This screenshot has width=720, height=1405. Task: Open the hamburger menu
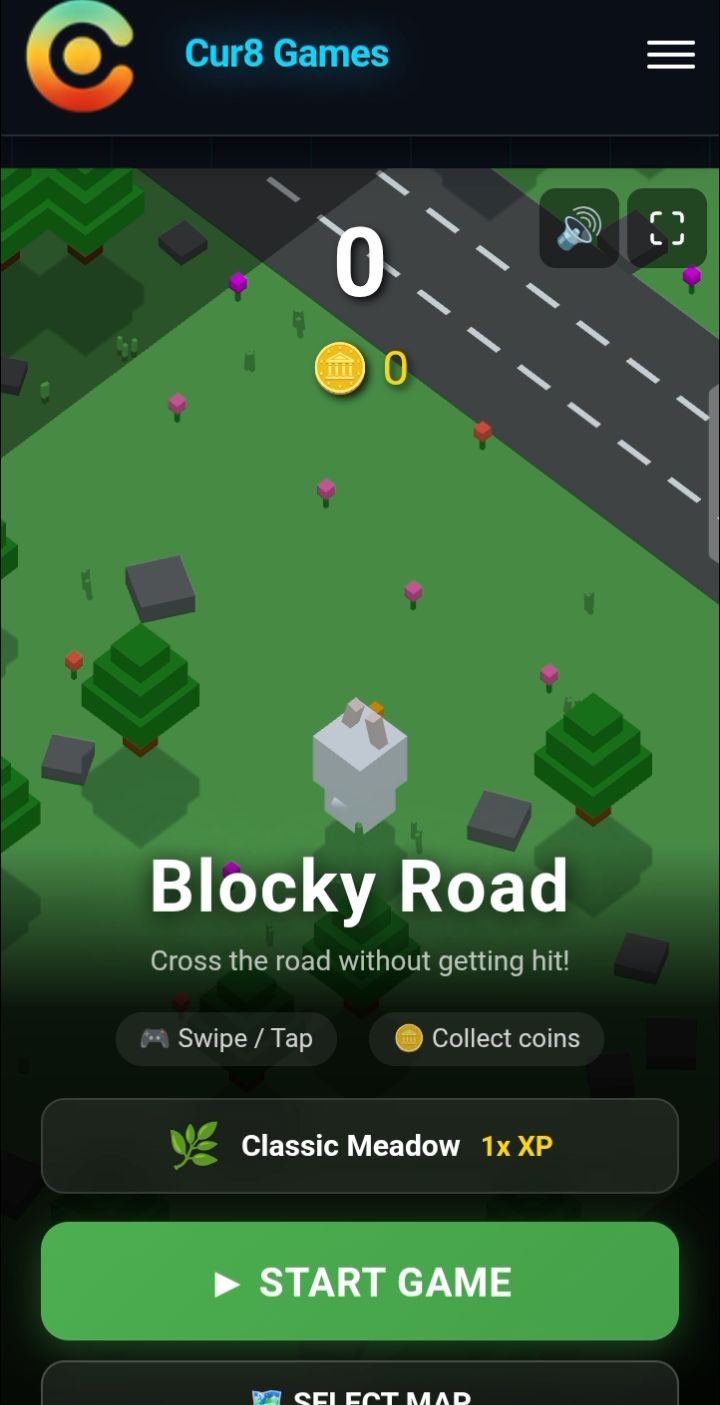click(670, 55)
